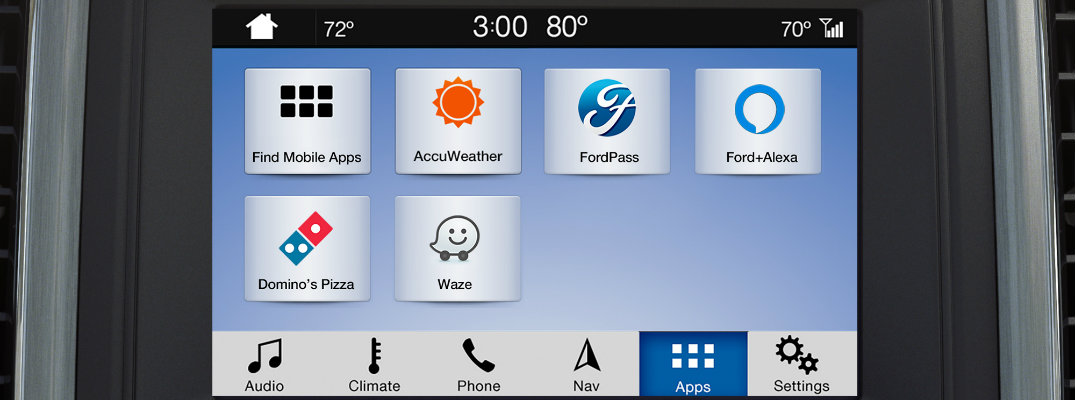
Task: Launch Ford+Alexa
Action: tap(759, 121)
